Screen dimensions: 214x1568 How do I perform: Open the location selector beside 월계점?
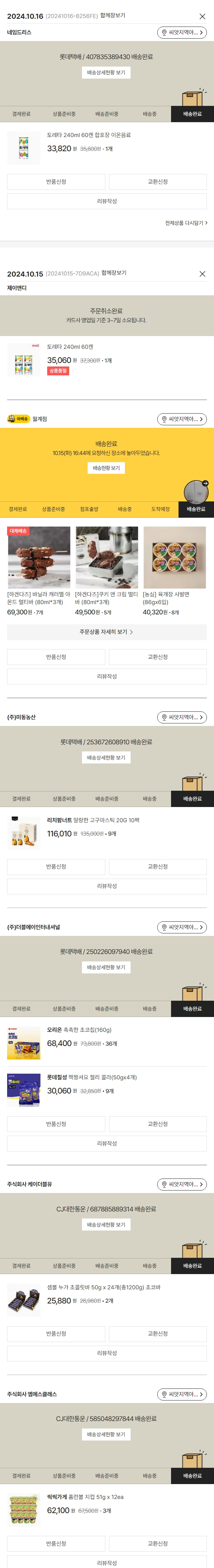[182, 419]
